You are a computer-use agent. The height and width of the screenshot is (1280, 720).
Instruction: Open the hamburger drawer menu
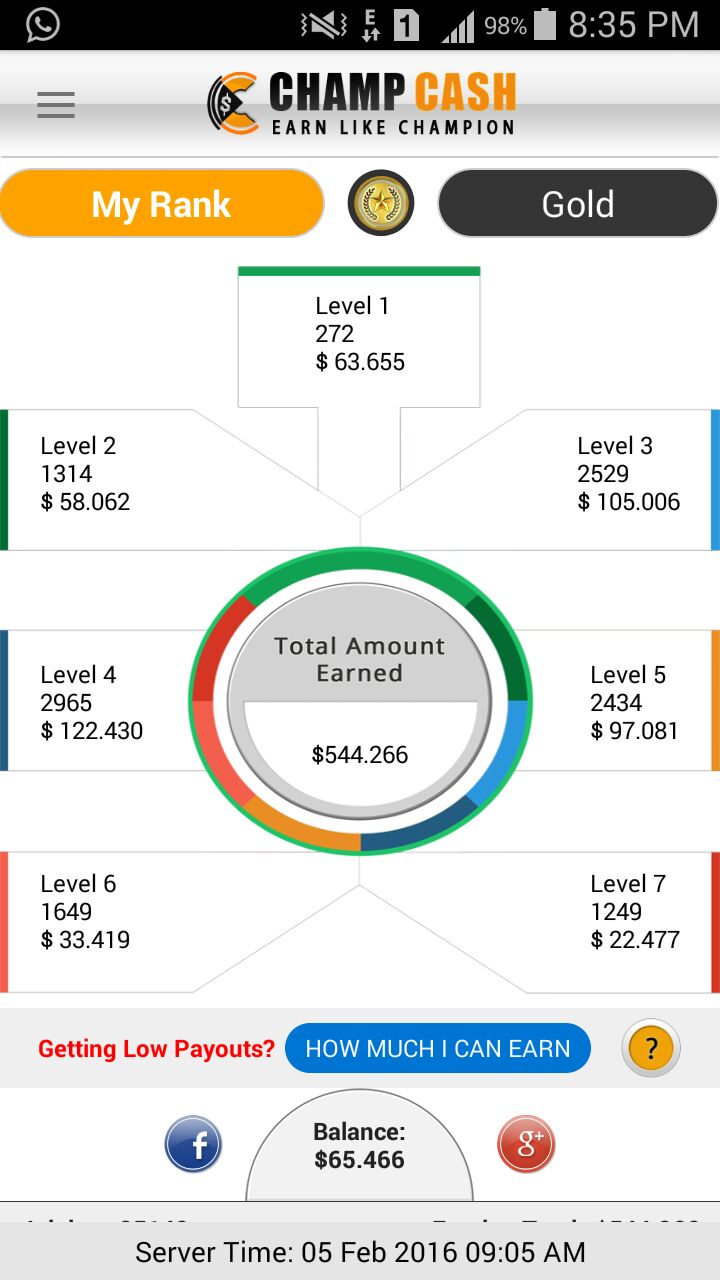click(x=56, y=105)
